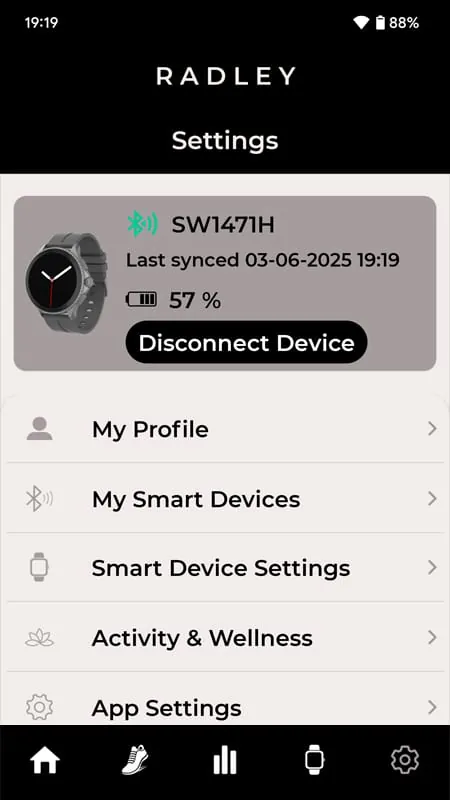Go to Smart Device Settings
Screen dimensions: 450x800
pos(225,567)
